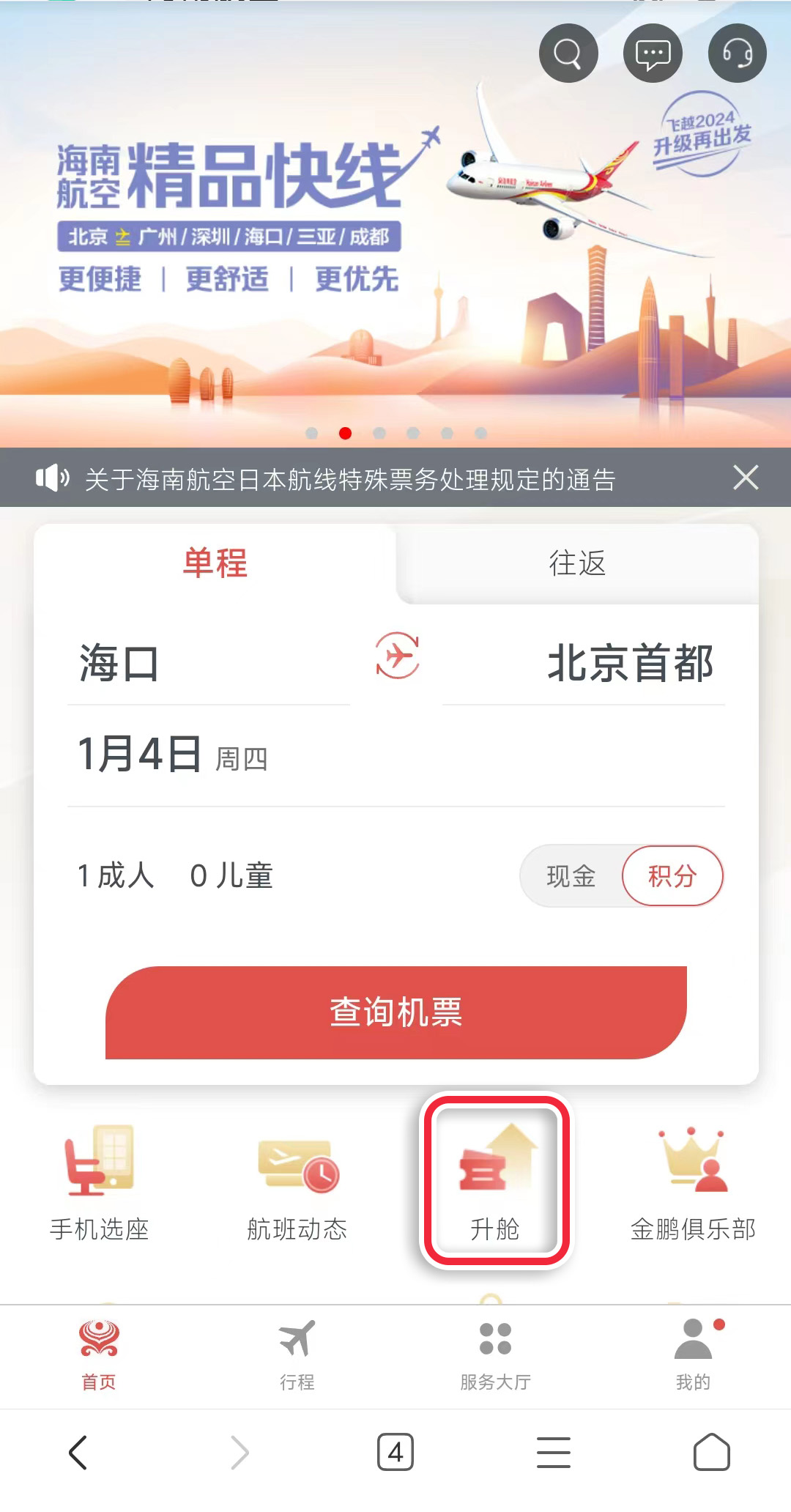
Task: Edit passenger count 1成人 0儿童
Action: pos(176,876)
